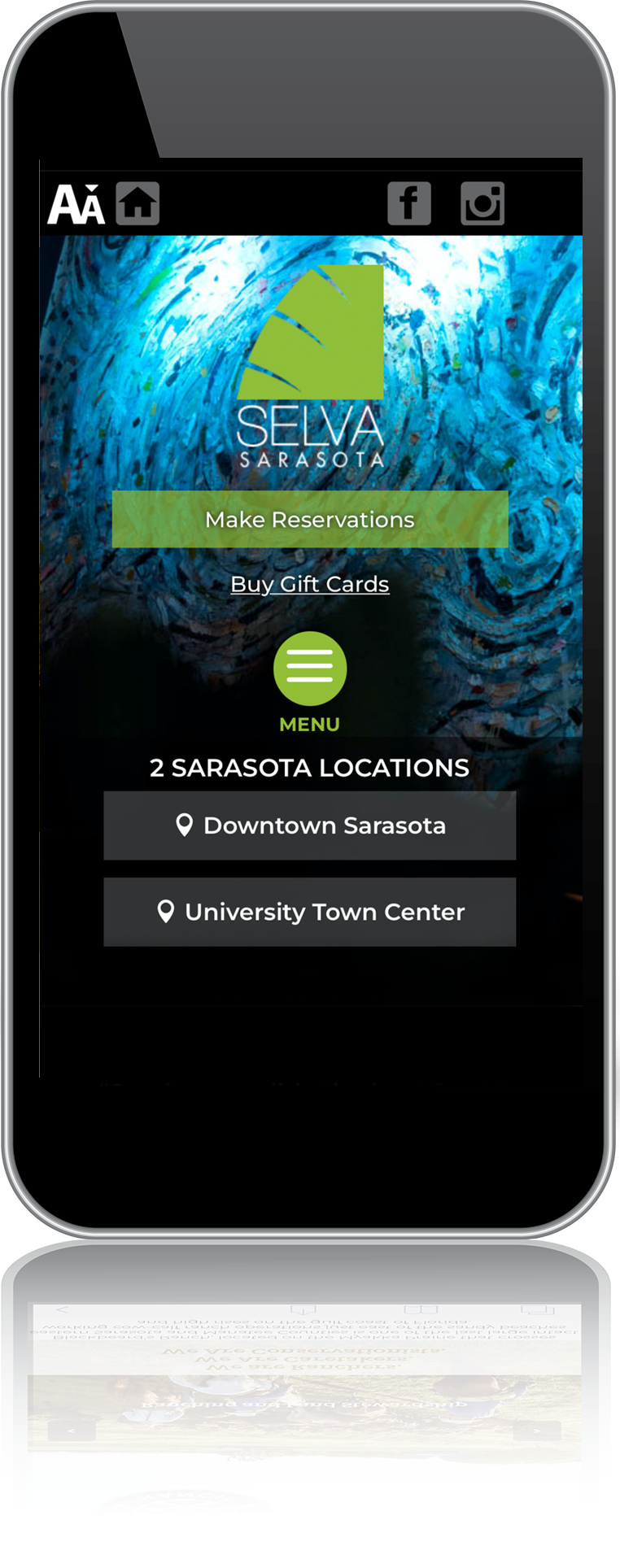Click the Make Reservations button
The image size is (620, 1568).
point(310,519)
